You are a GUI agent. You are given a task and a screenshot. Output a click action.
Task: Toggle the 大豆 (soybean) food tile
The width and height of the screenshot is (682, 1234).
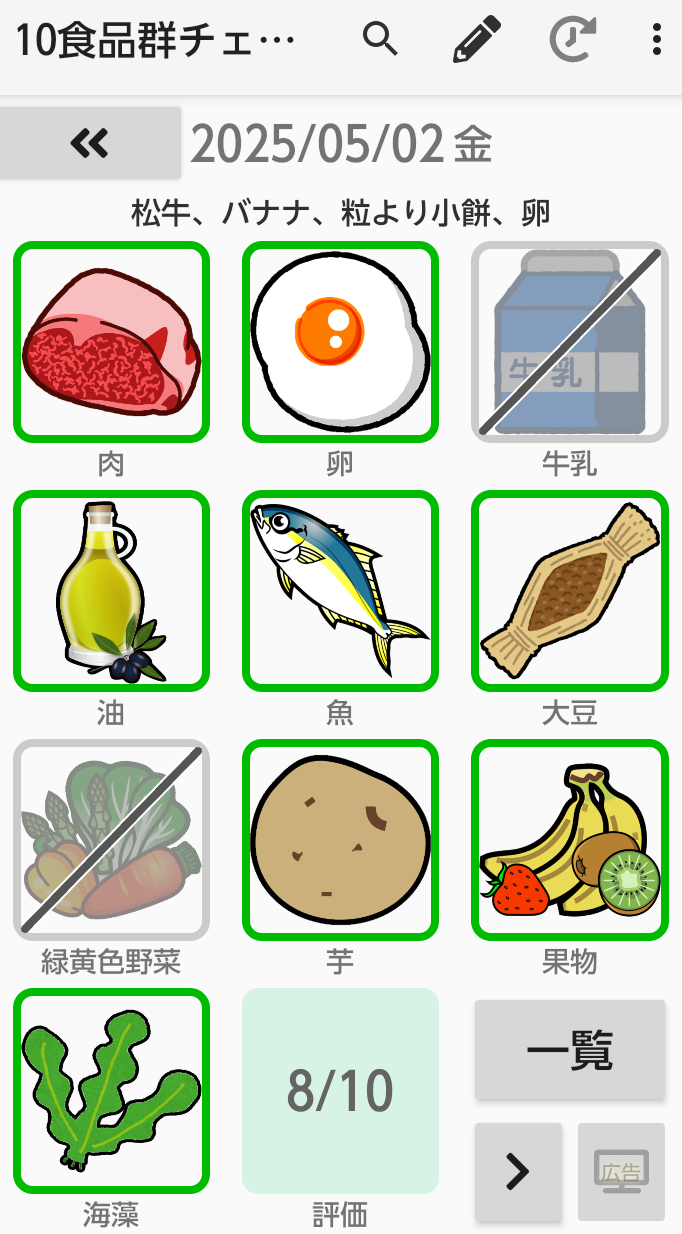pyautogui.click(x=569, y=591)
